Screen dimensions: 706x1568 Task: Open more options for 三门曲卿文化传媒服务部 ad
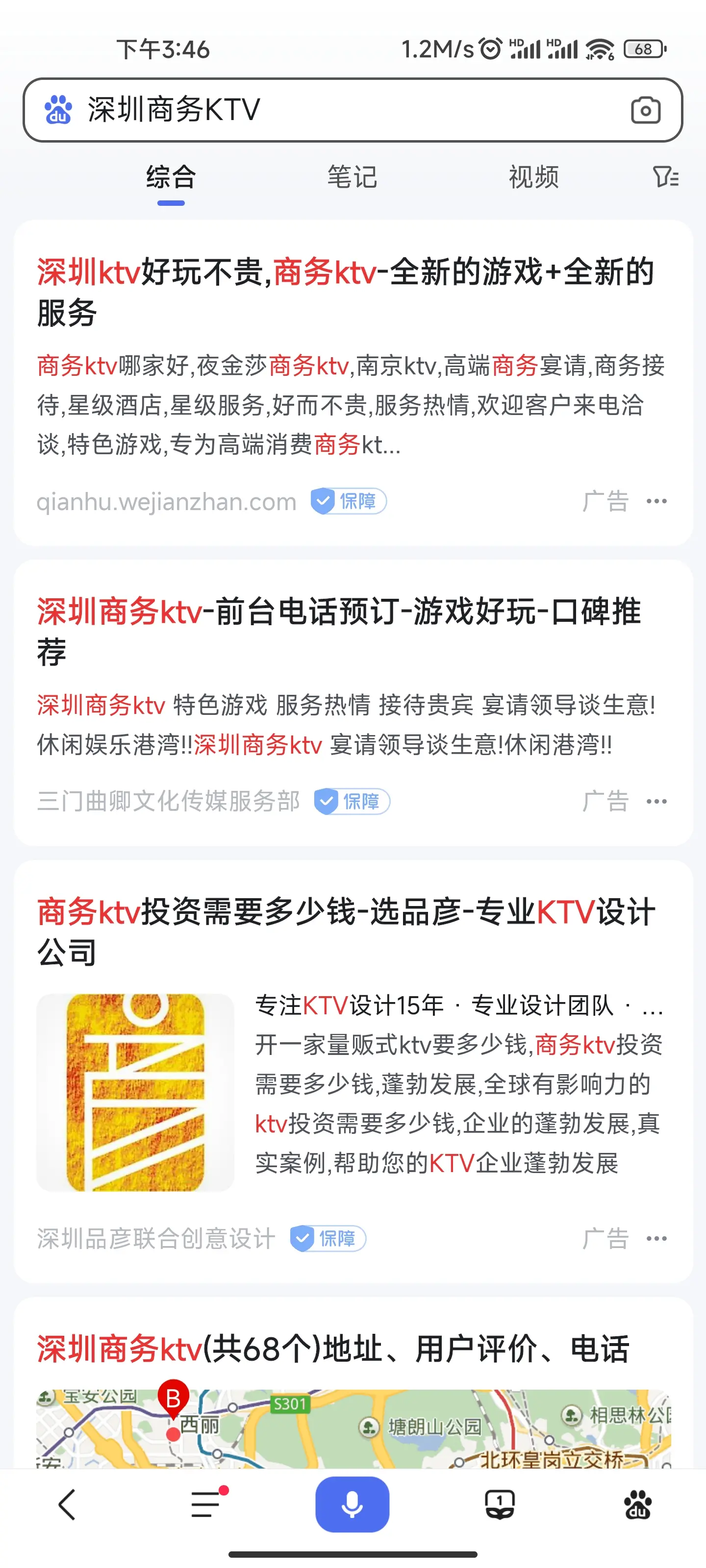point(656,802)
